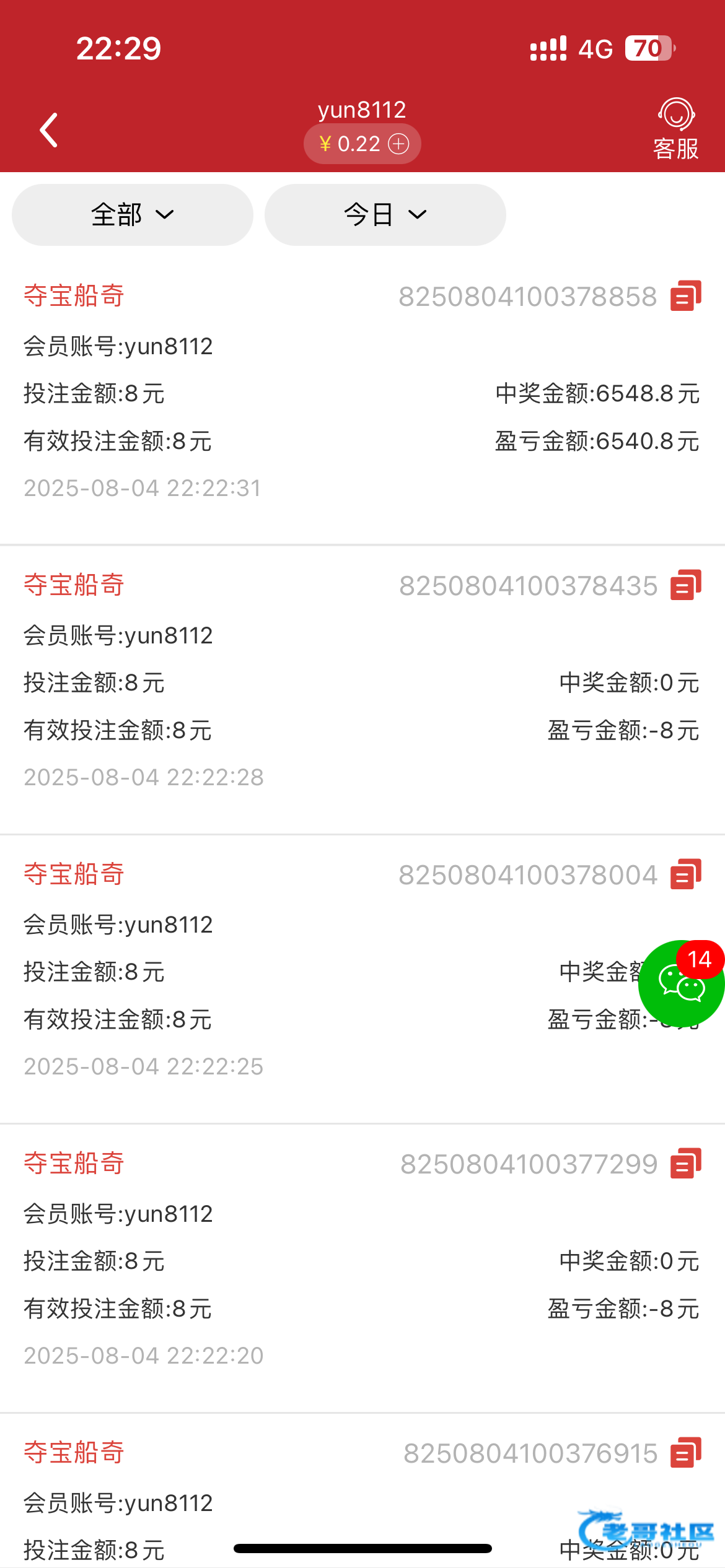Expand the 今日 date dropdown
The image size is (725, 1568).
(x=385, y=215)
